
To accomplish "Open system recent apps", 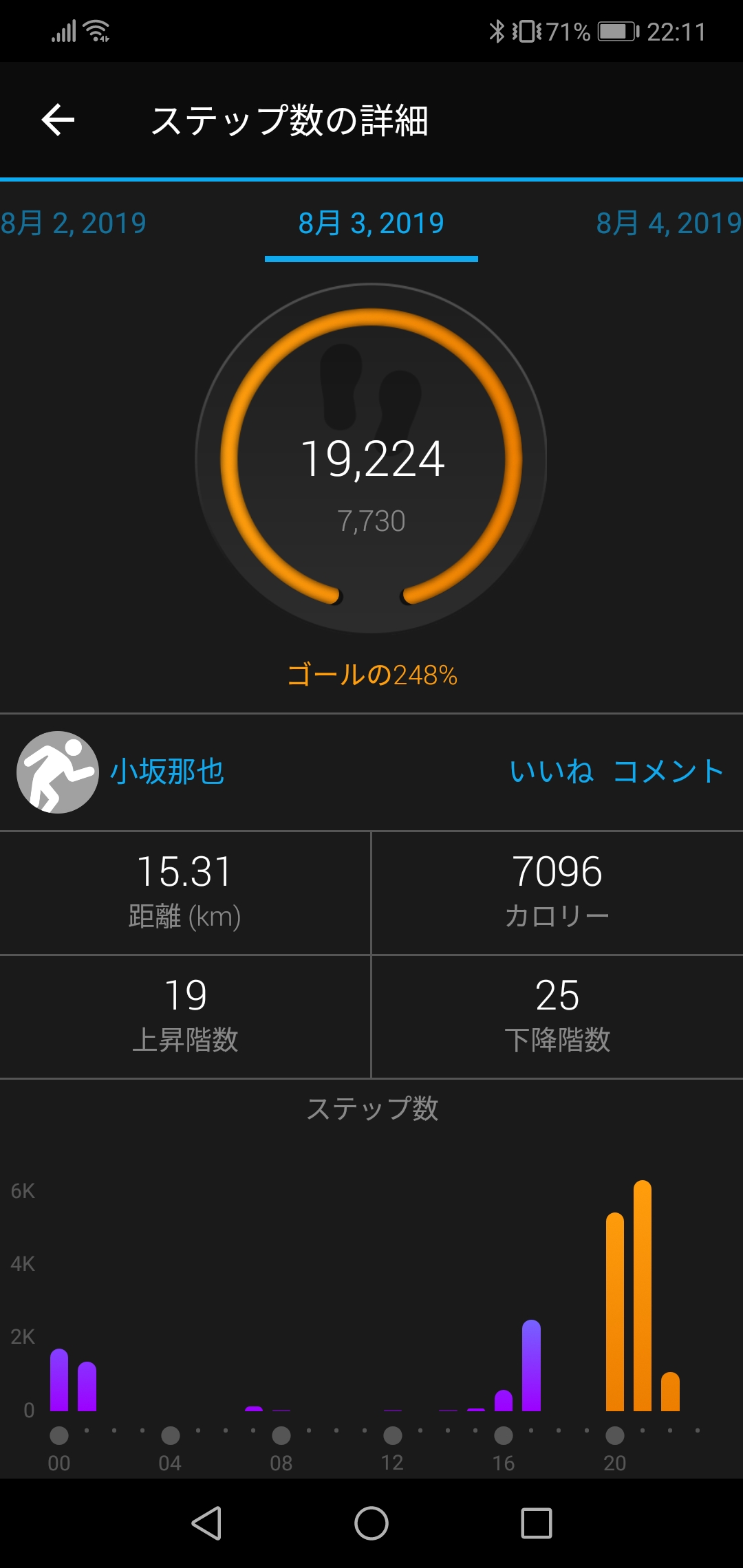I will [537, 1523].
